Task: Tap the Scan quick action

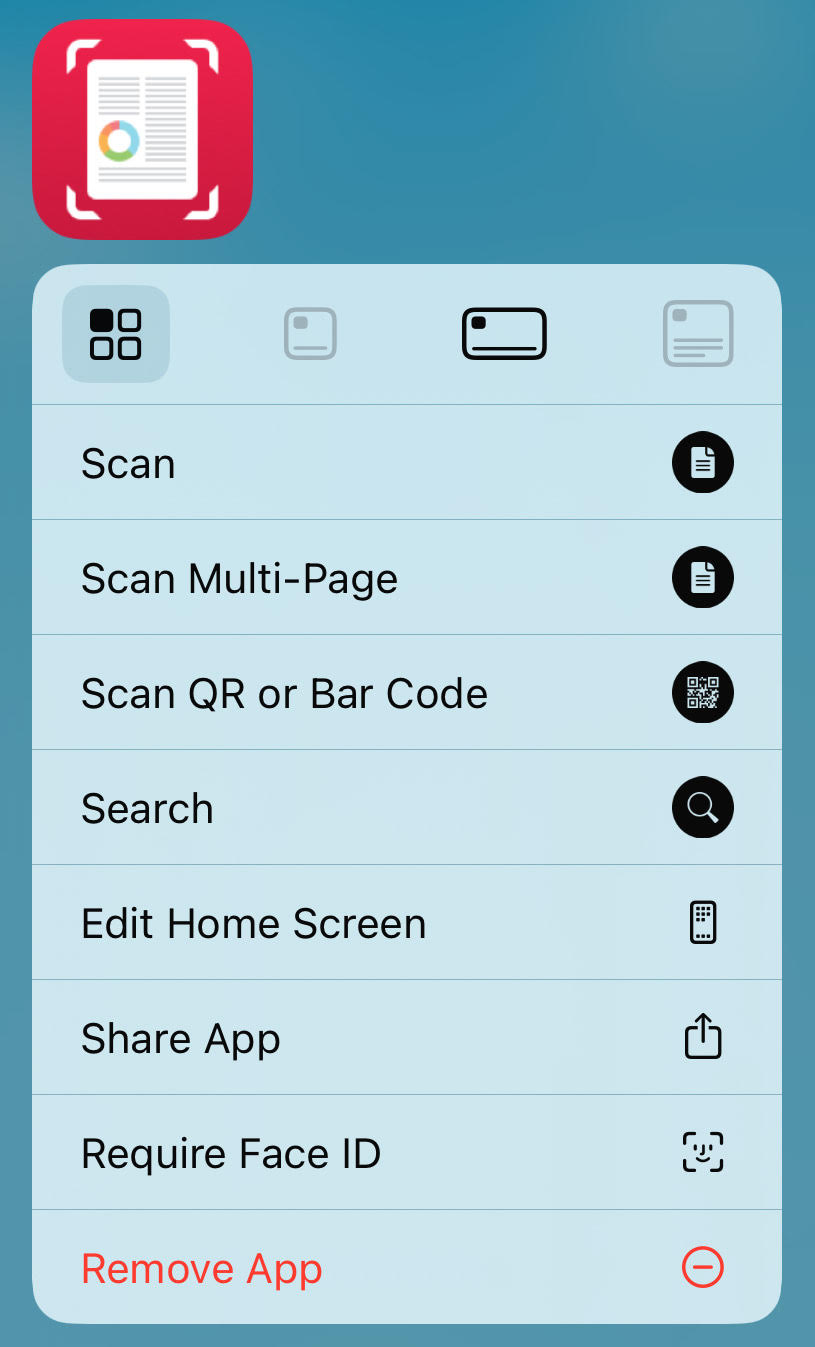Action: 406,463
